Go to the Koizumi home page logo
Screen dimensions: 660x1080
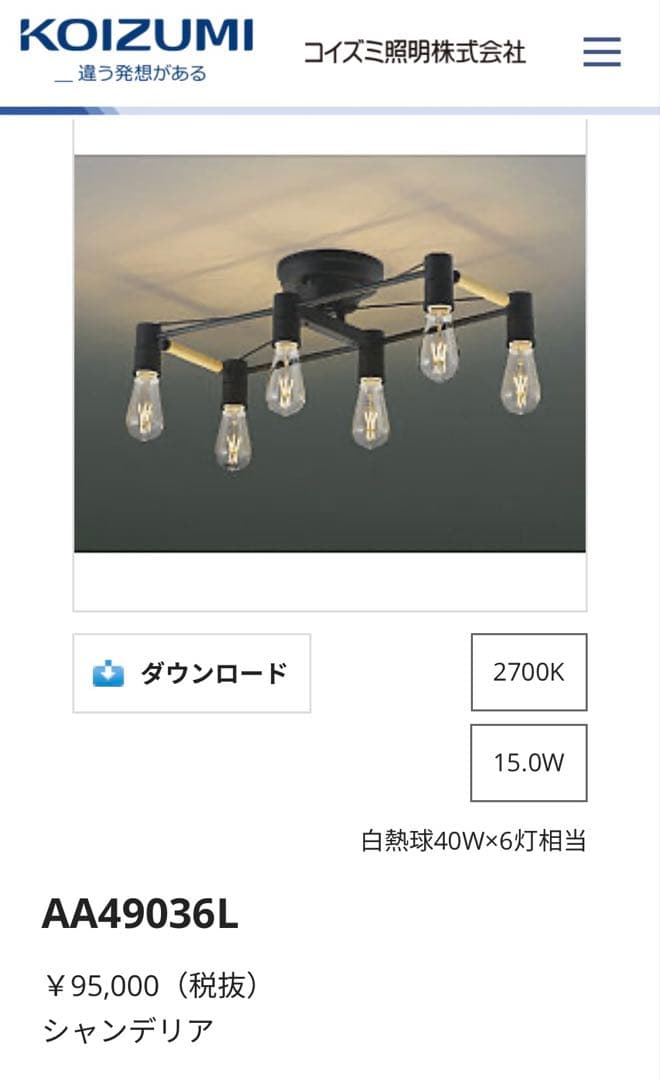pos(136,48)
